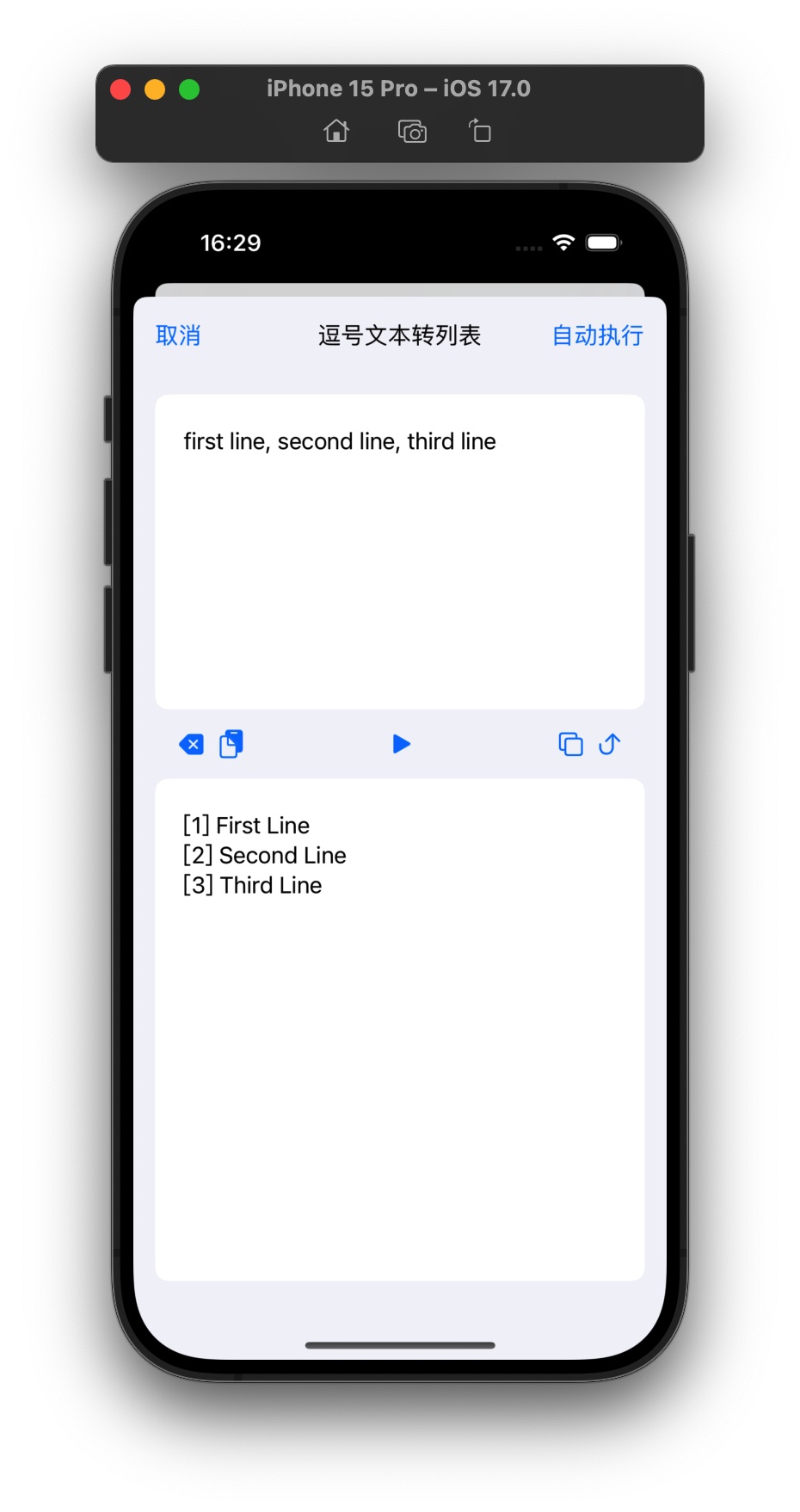Take a simulator screenshot
The image size is (800, 1512).
(x=412, y=132)
